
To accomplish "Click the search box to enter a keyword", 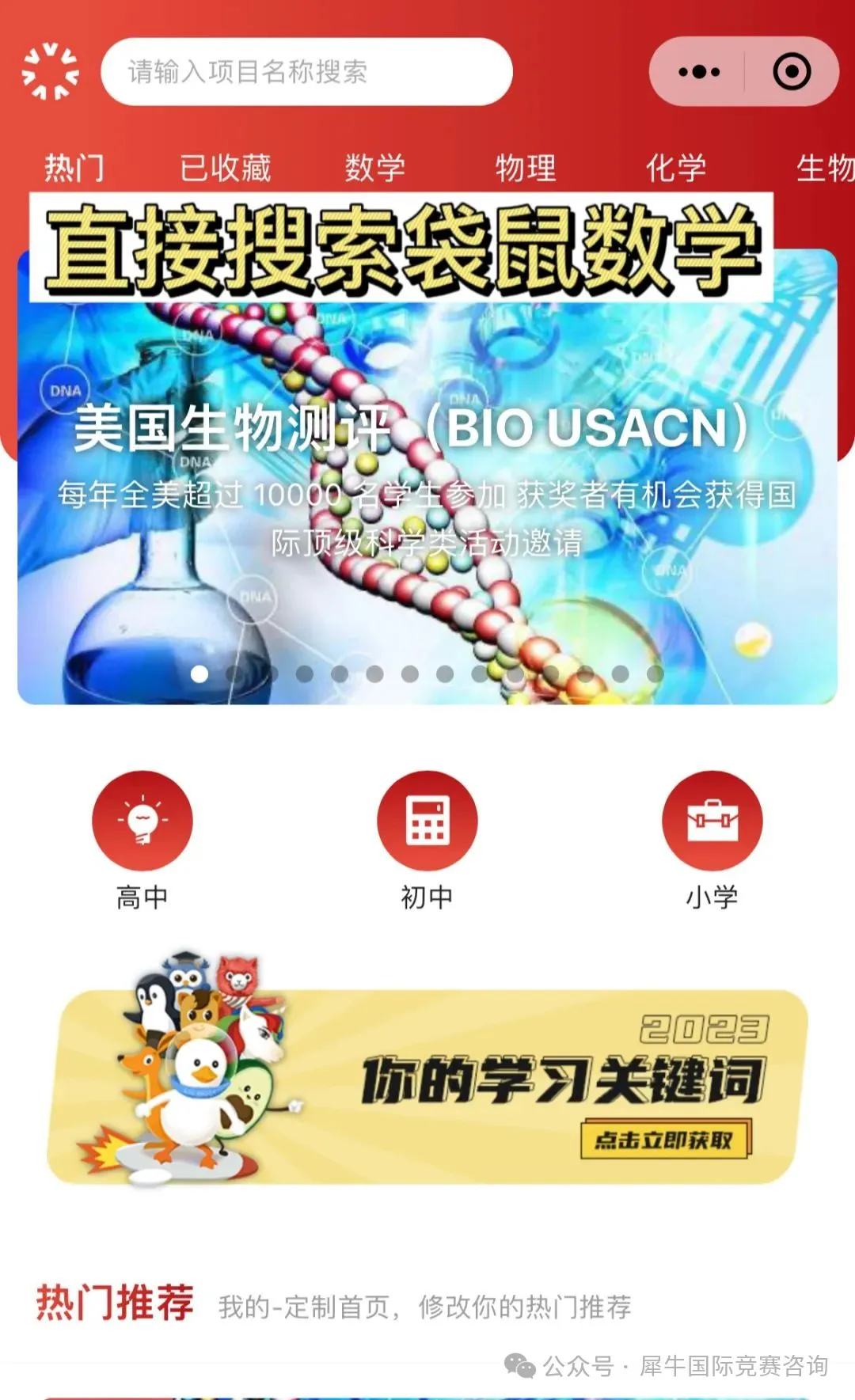I will pos(309,71).
